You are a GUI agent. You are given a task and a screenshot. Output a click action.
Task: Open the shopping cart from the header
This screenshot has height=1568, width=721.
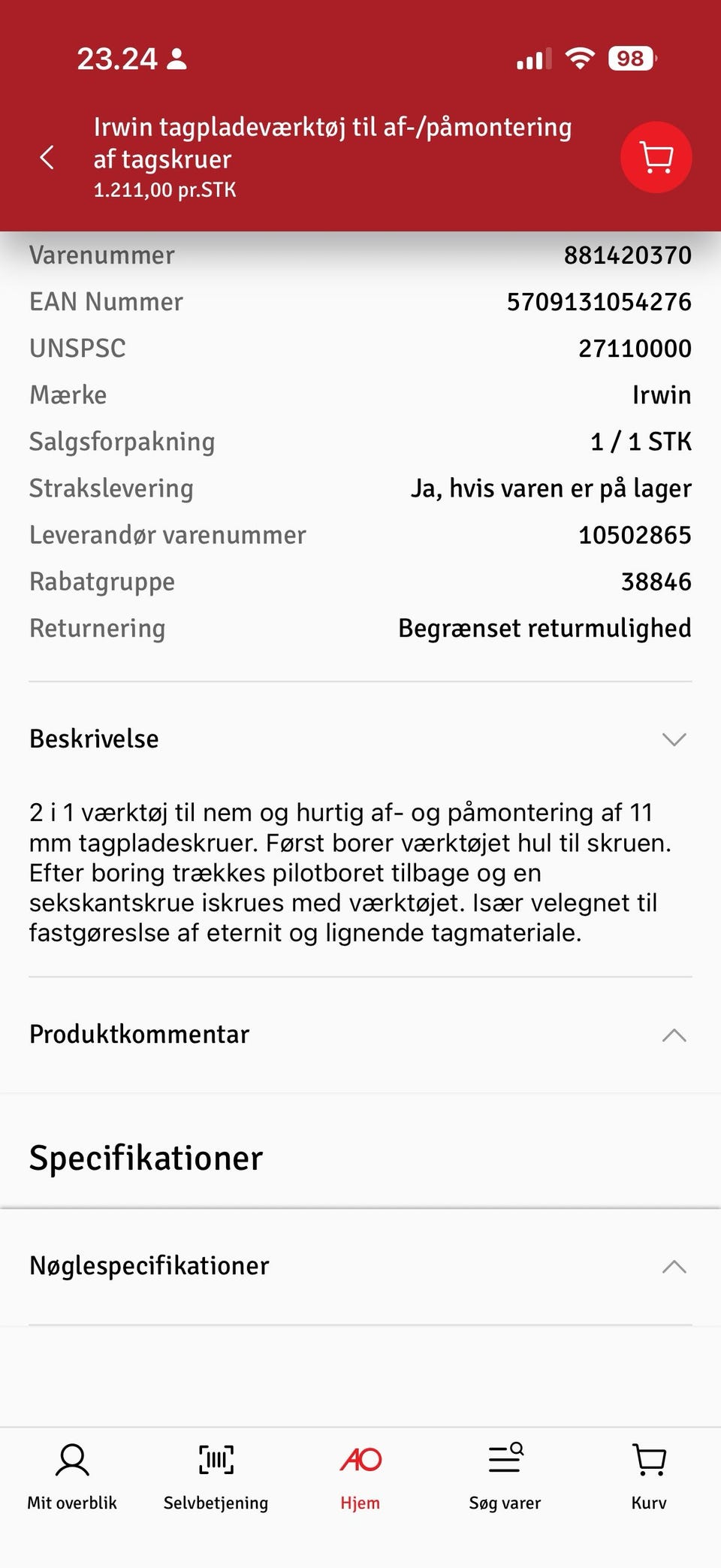click(656, 157)
